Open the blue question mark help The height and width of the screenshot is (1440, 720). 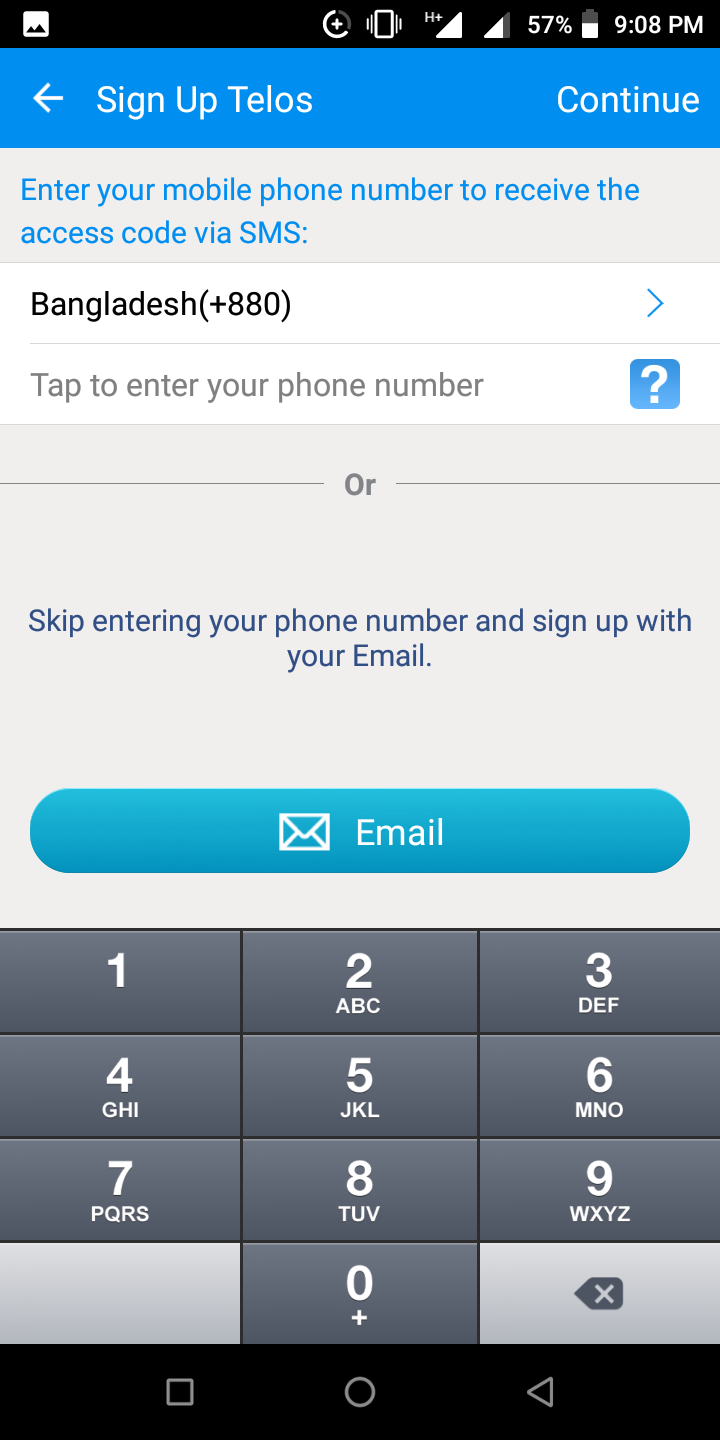tap(655, 384)
